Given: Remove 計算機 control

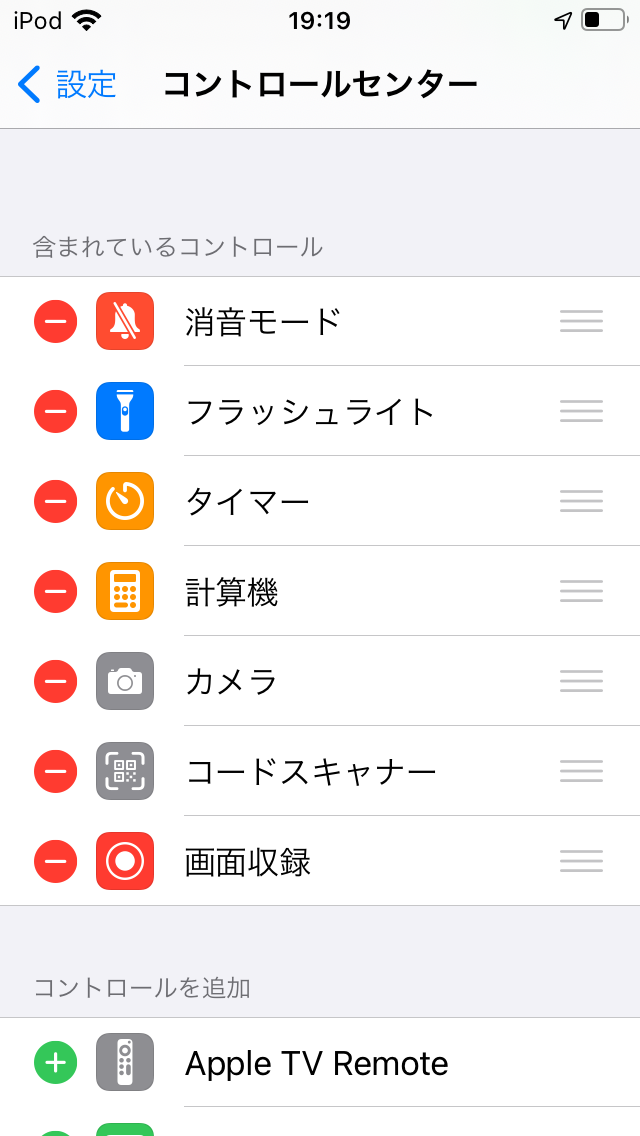Looking at the screenshot, I should tap(55, 591).
